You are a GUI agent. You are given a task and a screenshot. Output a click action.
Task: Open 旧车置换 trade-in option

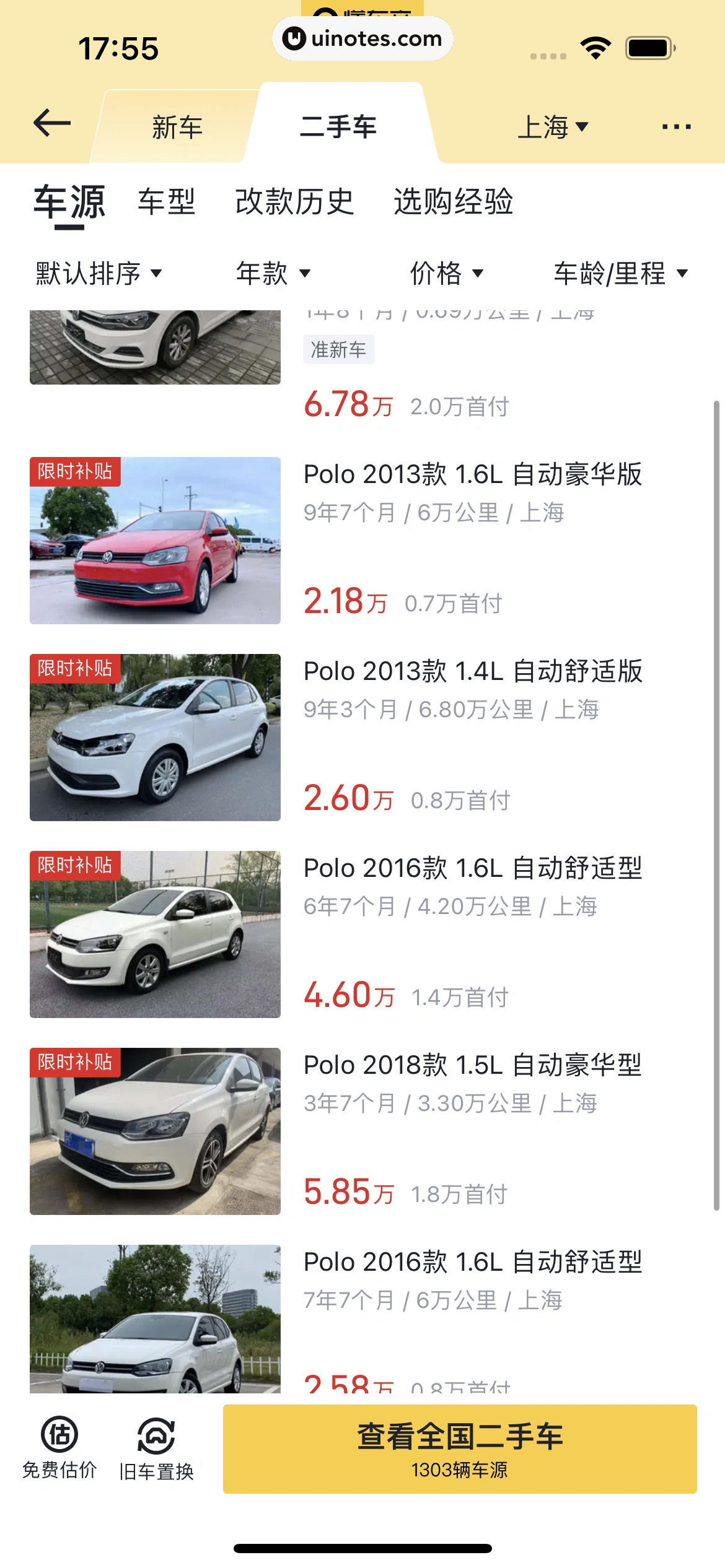coord(156,1448)
